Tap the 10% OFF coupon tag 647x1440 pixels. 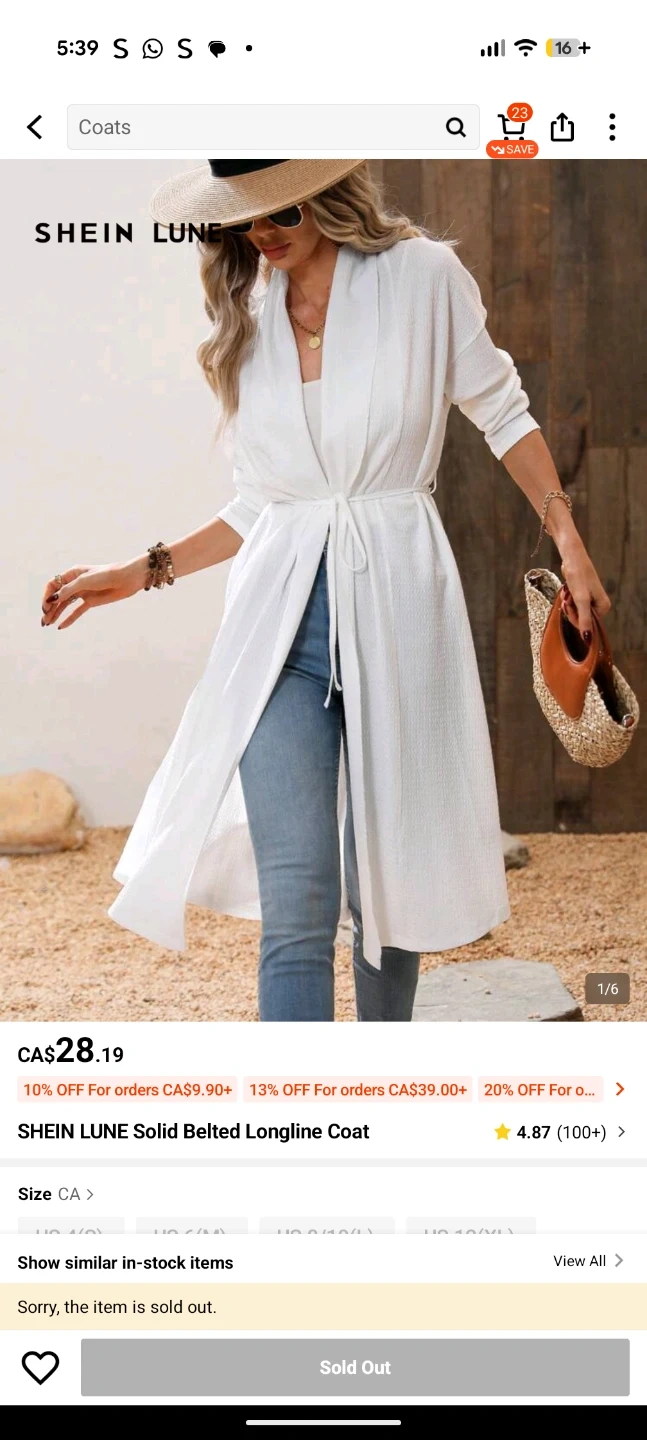tap(128, 1089)
